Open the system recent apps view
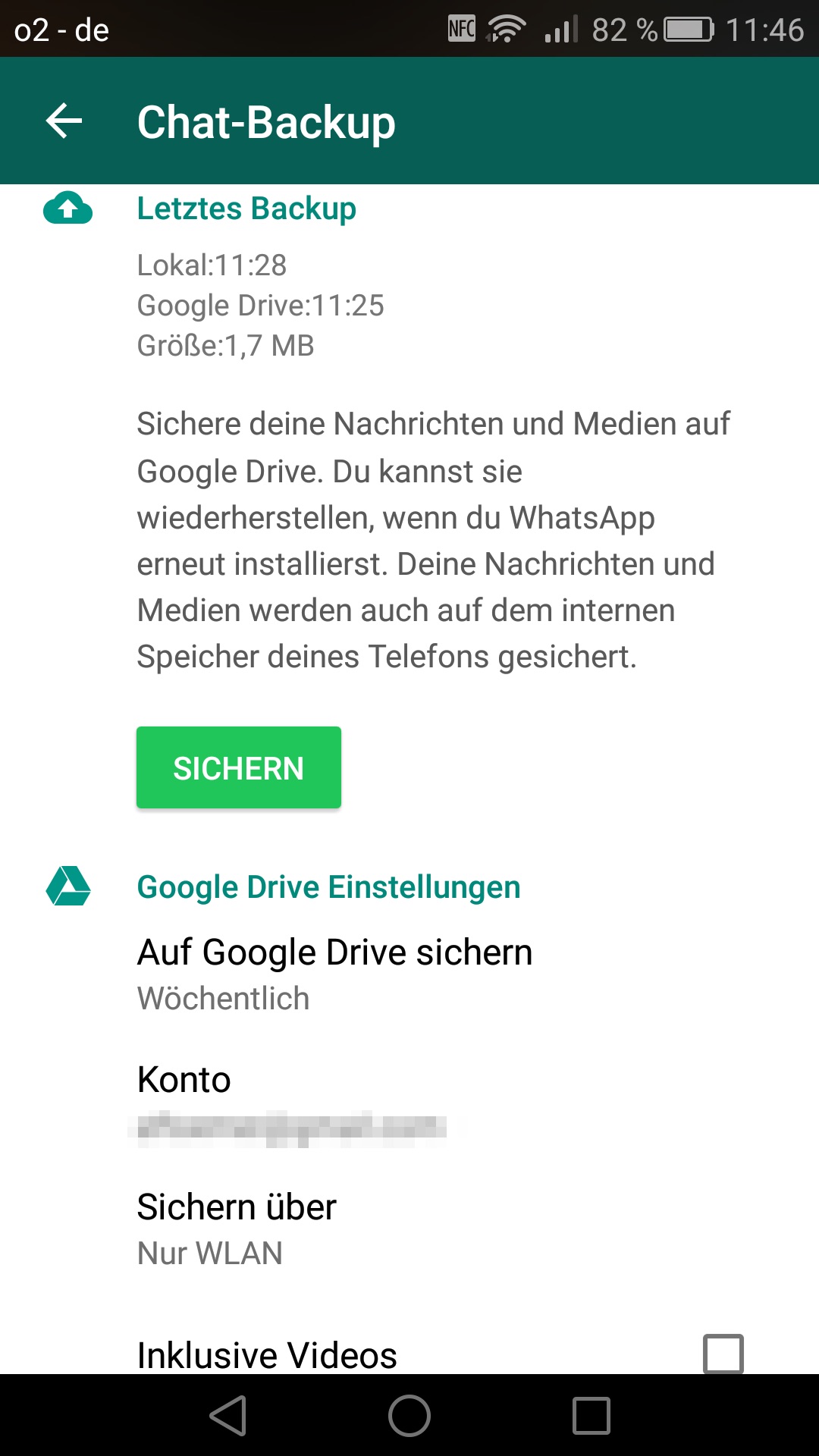Image resolution: width=819 pixels, height=1456 pixels. tap(591, 1415)
